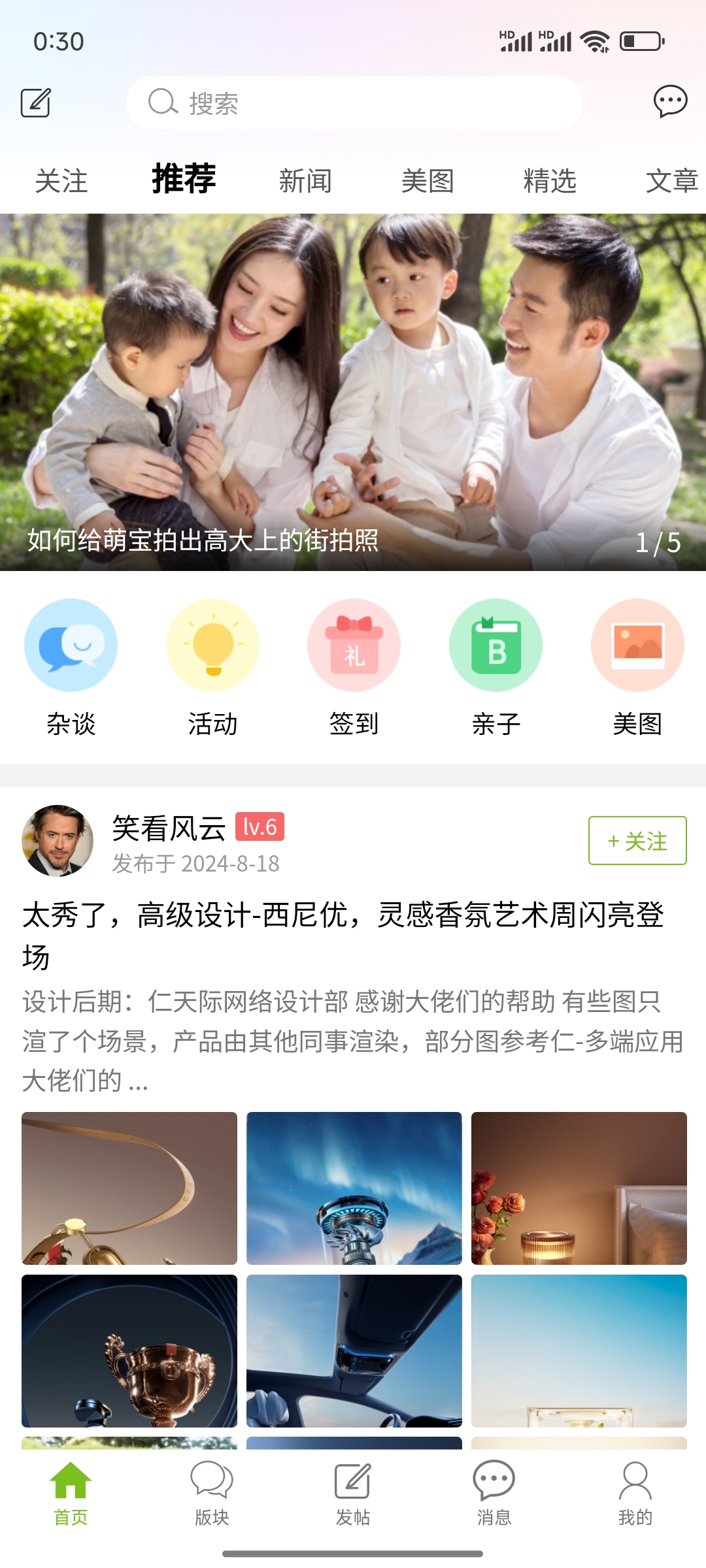Select the 美图 top tab
706x1568 pixels.
[428, 181]
